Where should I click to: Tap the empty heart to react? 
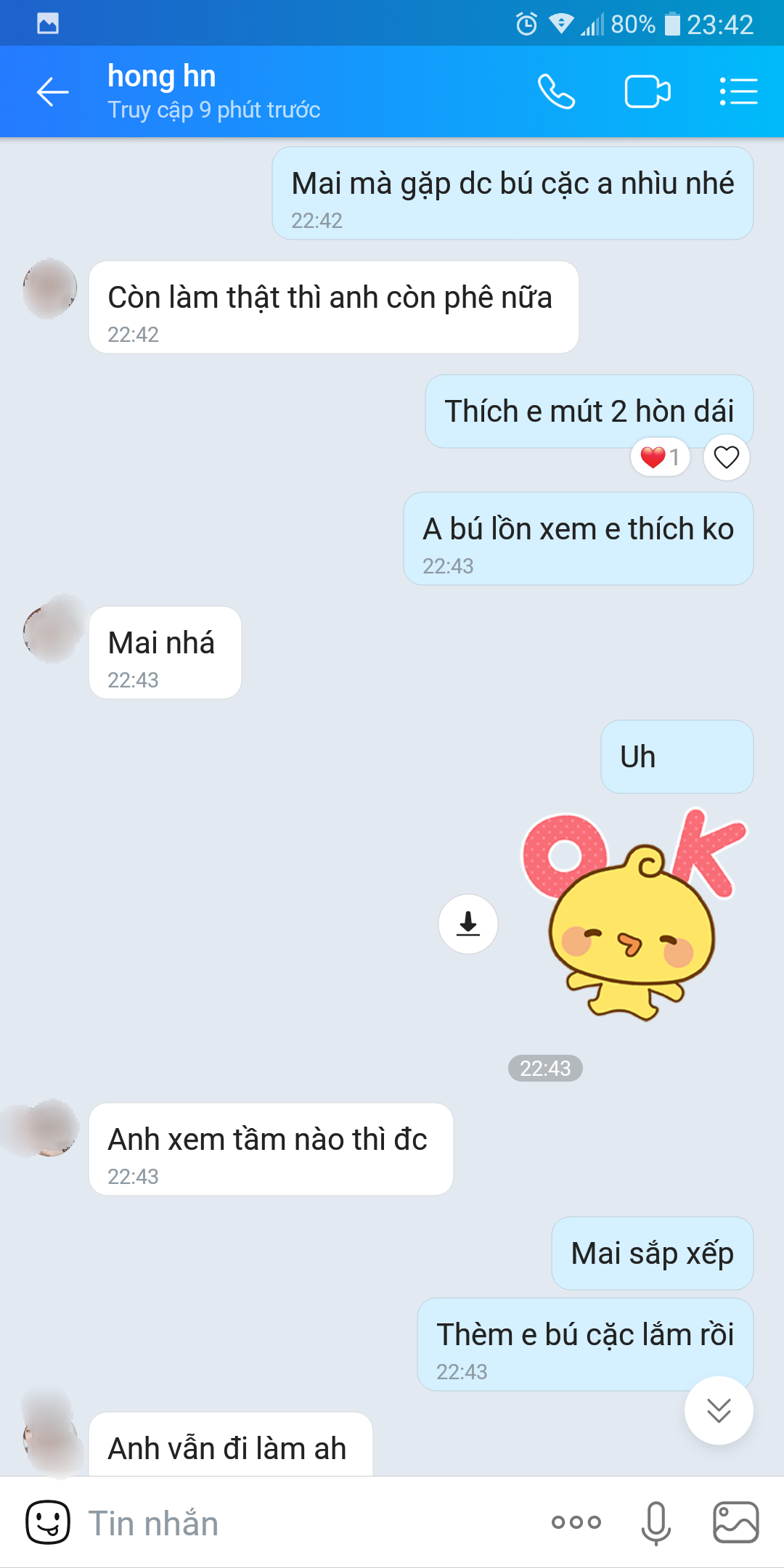pos(726,457)
